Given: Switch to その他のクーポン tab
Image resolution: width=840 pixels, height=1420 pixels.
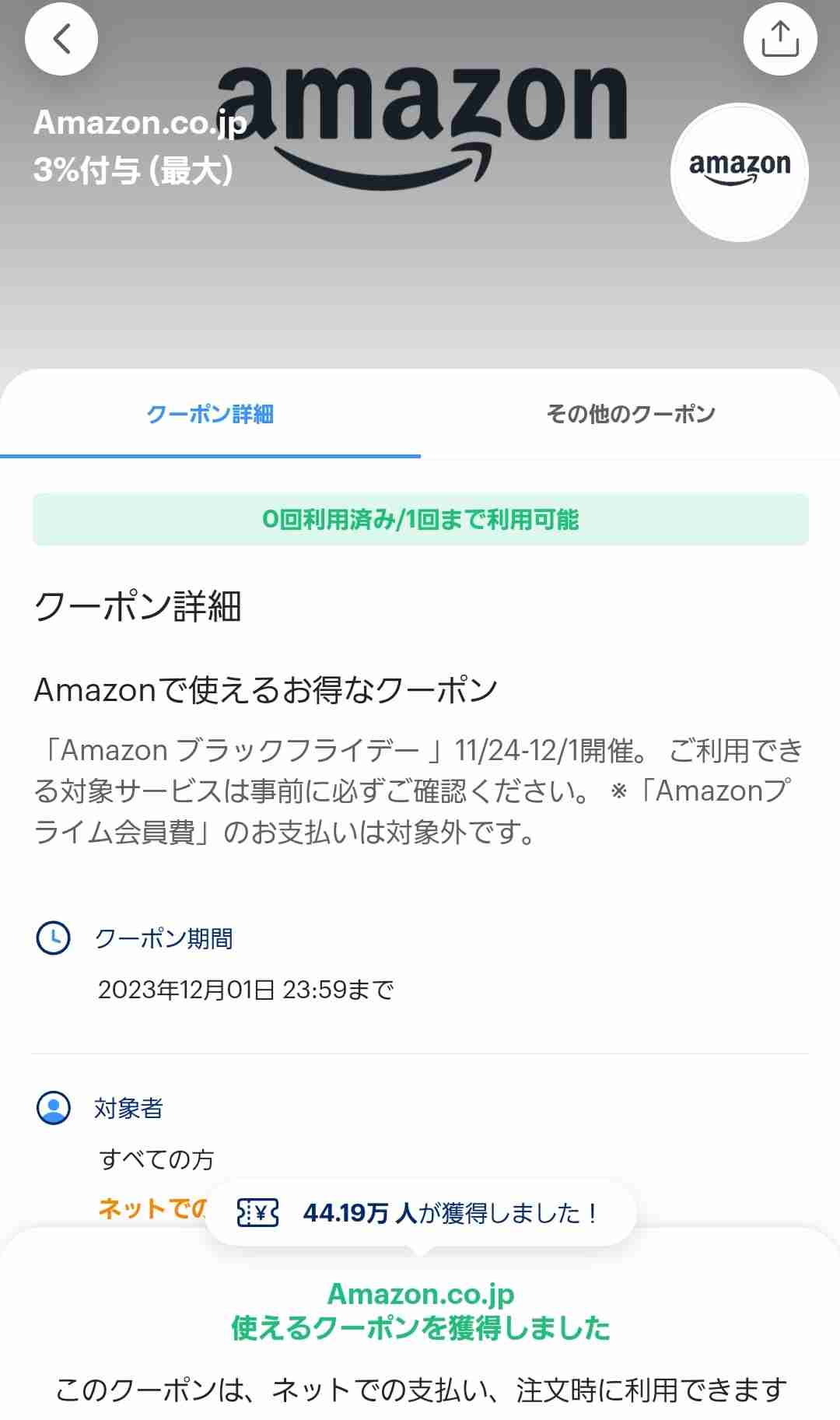Looking at the screenshot, I should tap(631, 414).
